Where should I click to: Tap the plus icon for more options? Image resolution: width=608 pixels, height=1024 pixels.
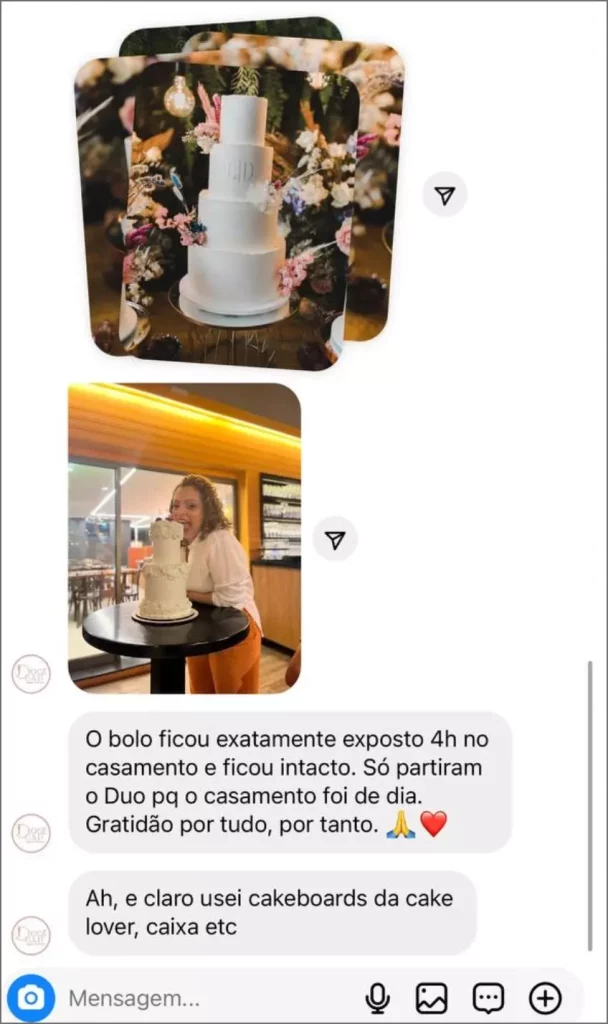[545, 997]
